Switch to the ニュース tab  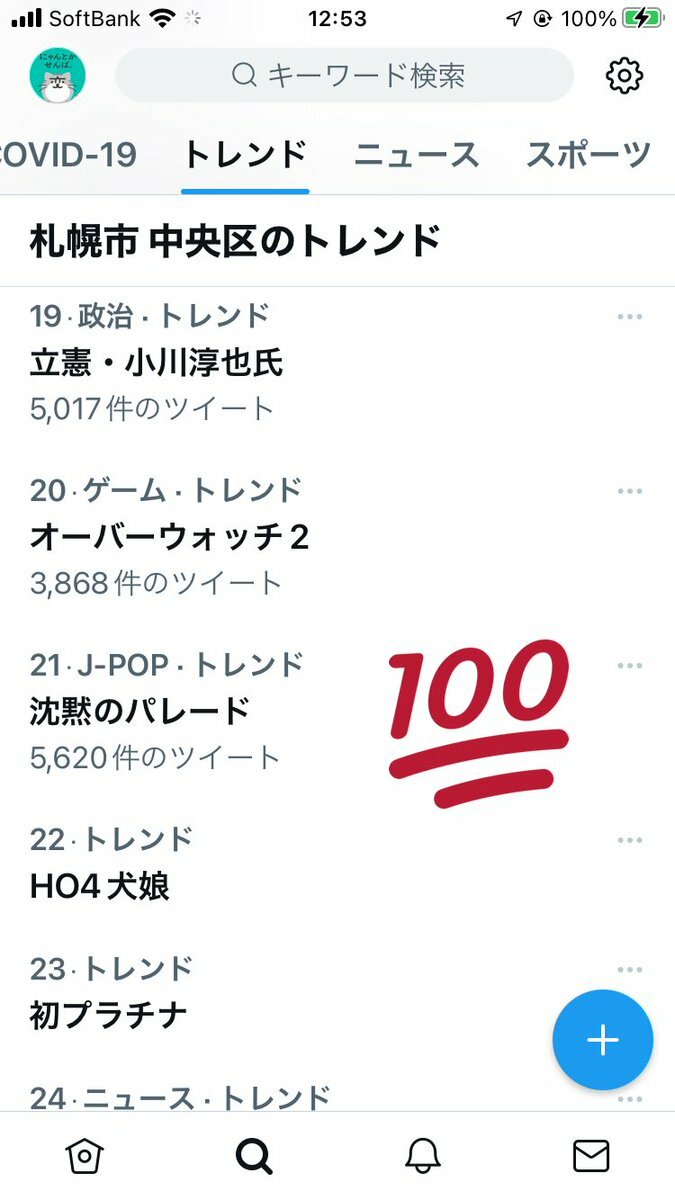417,155
